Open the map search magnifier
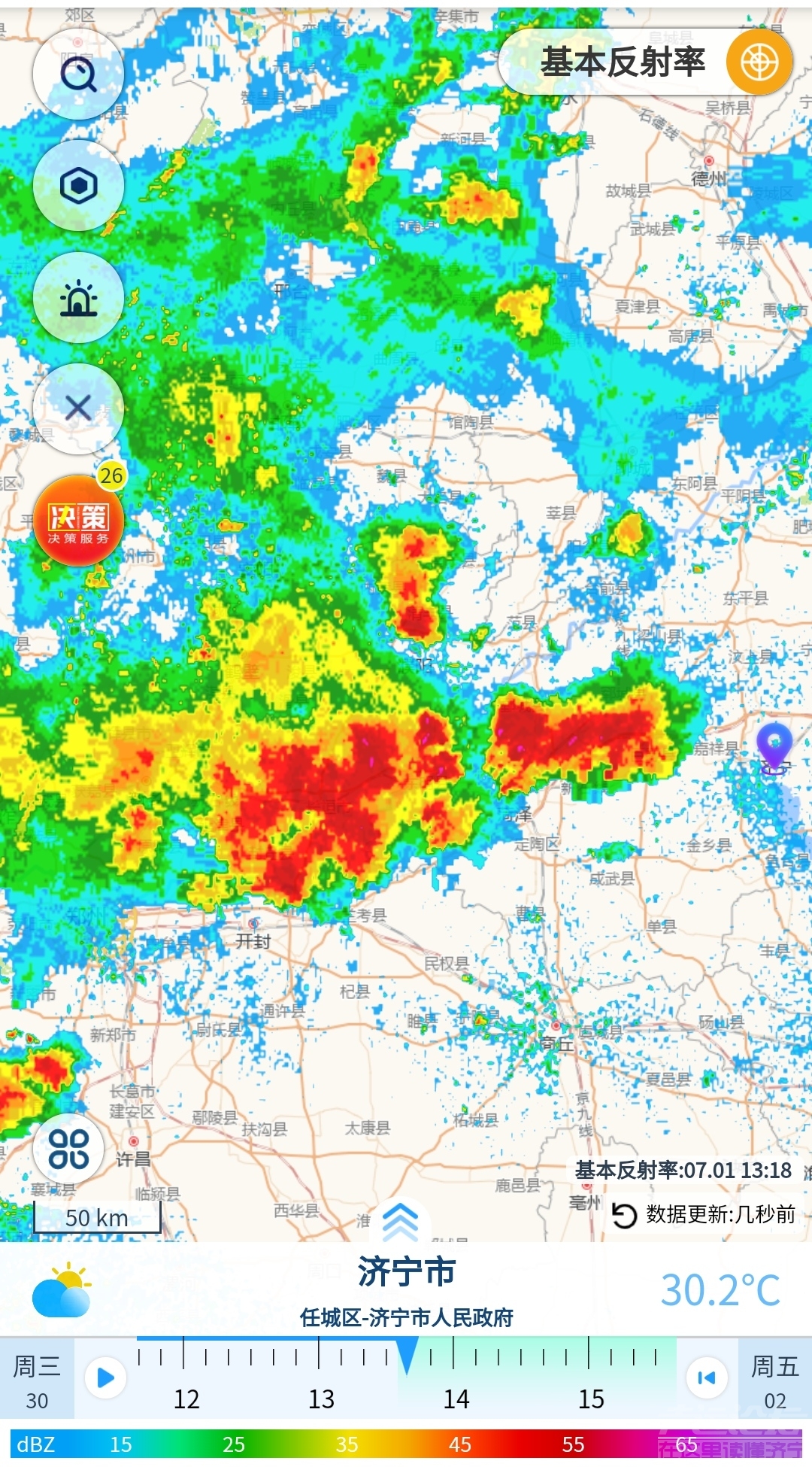The height and width of the screenshot is (1467, 812). (x=78, y=74)
